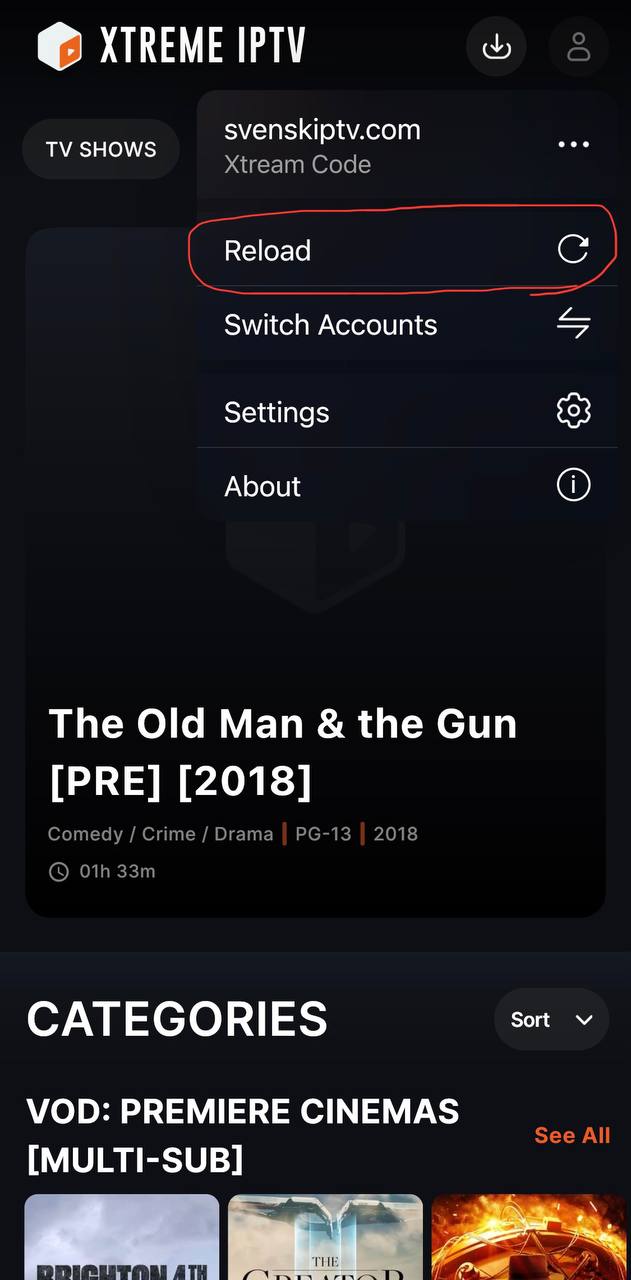Open the Brighton 4th movie poster
The width and height of the screenshot is (631, 1280).
(x=121, y=1238)
